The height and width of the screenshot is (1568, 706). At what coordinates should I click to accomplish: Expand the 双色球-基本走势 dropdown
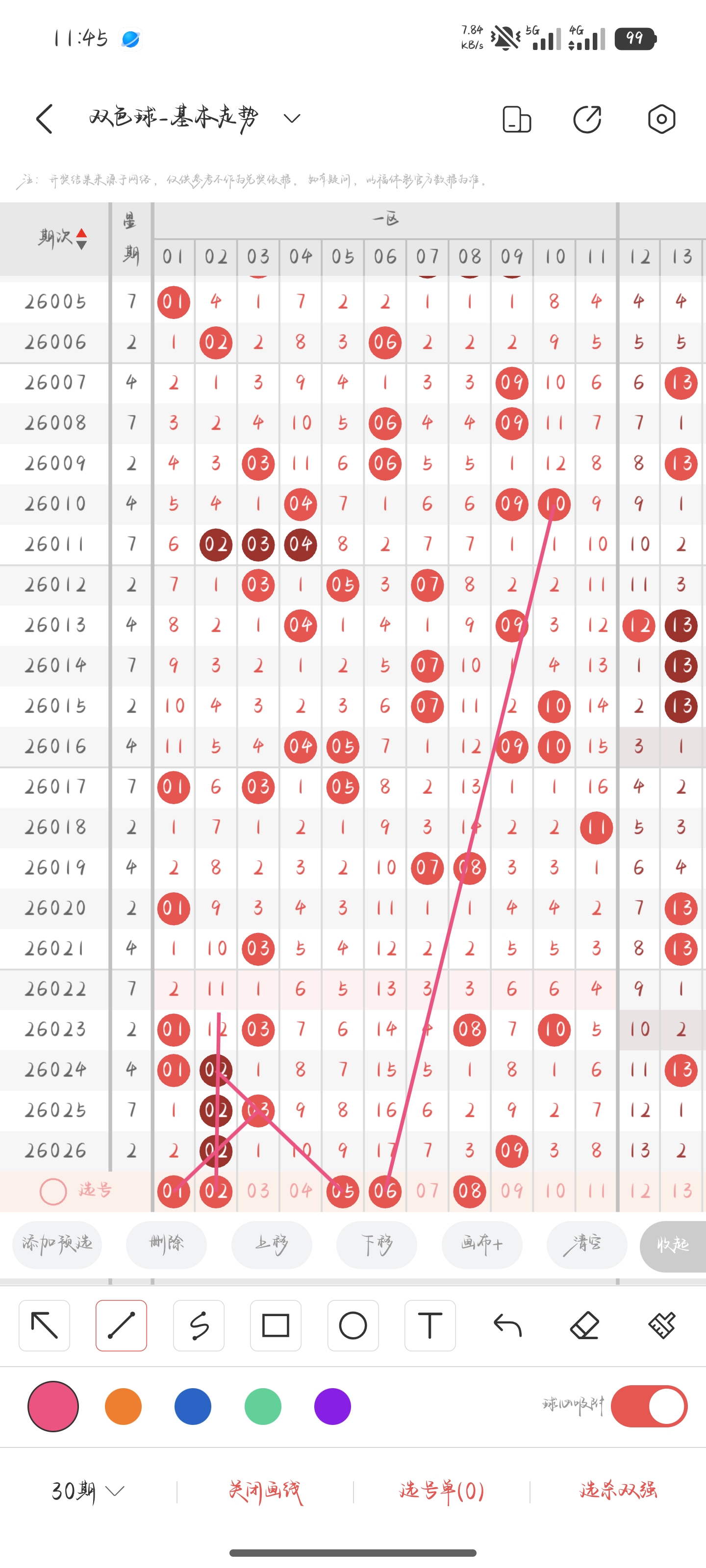click(x=292, y=118)
